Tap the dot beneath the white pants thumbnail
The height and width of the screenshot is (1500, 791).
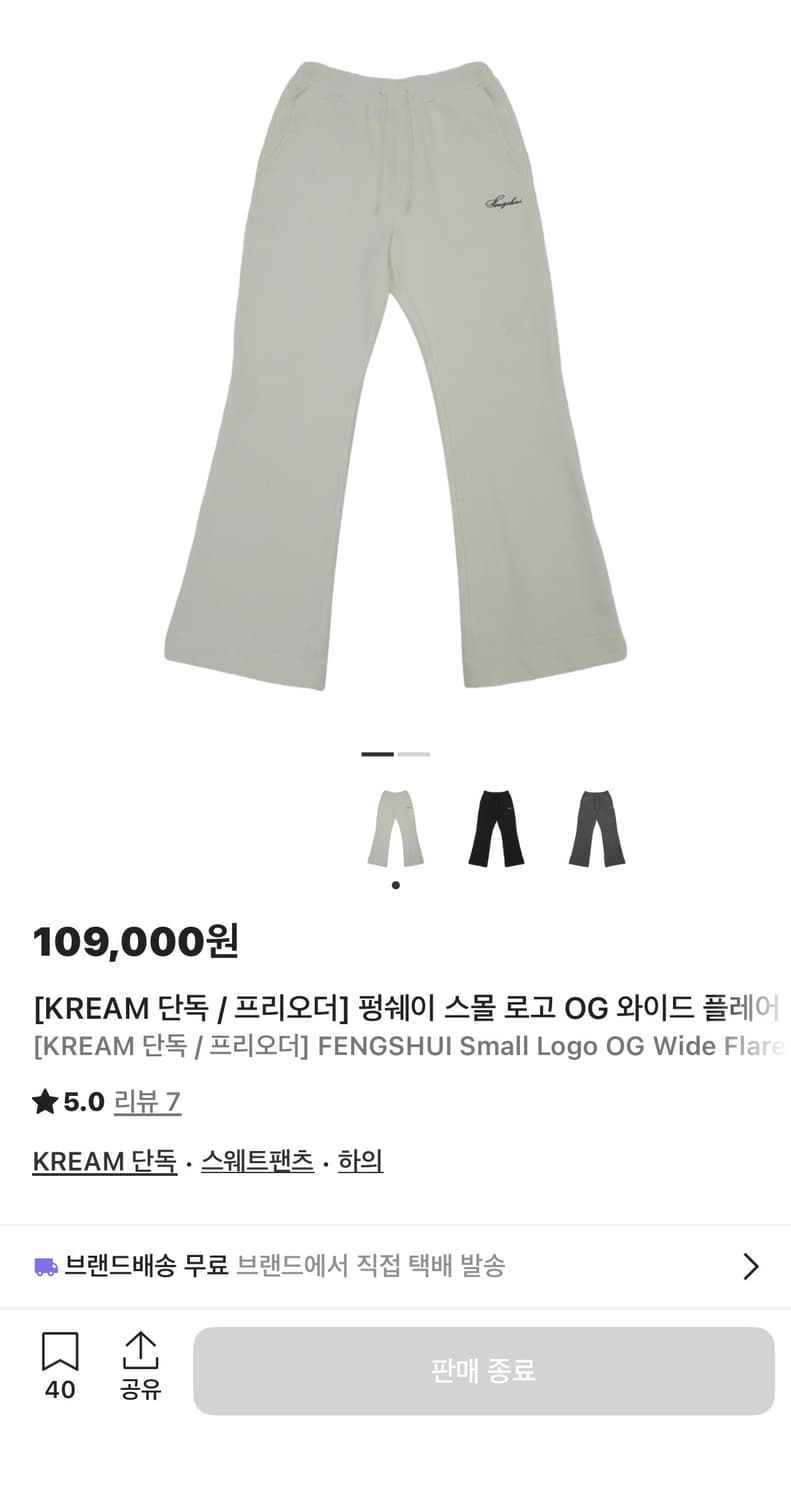pos(394,884)
